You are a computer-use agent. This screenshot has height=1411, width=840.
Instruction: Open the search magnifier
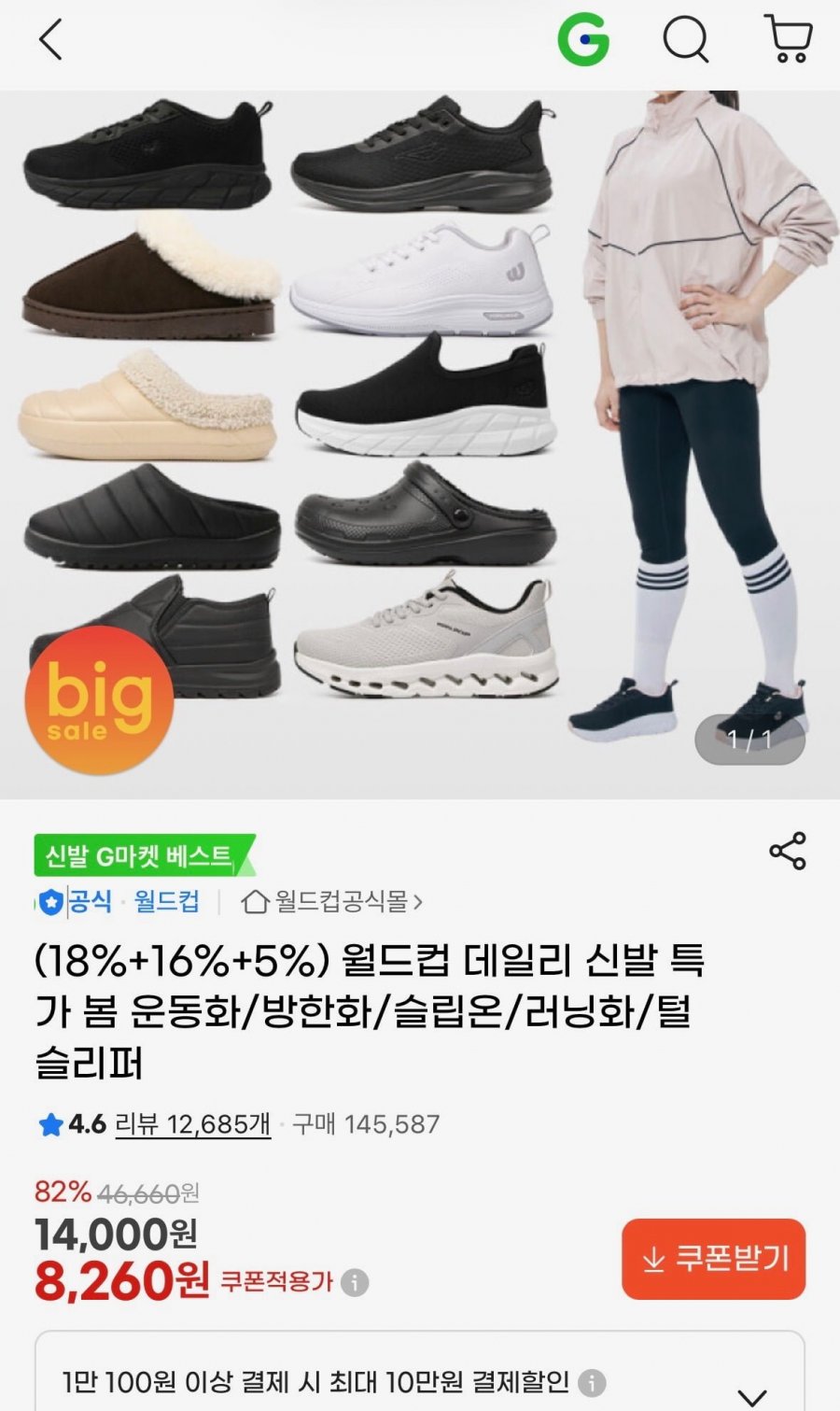click(686, 40)
